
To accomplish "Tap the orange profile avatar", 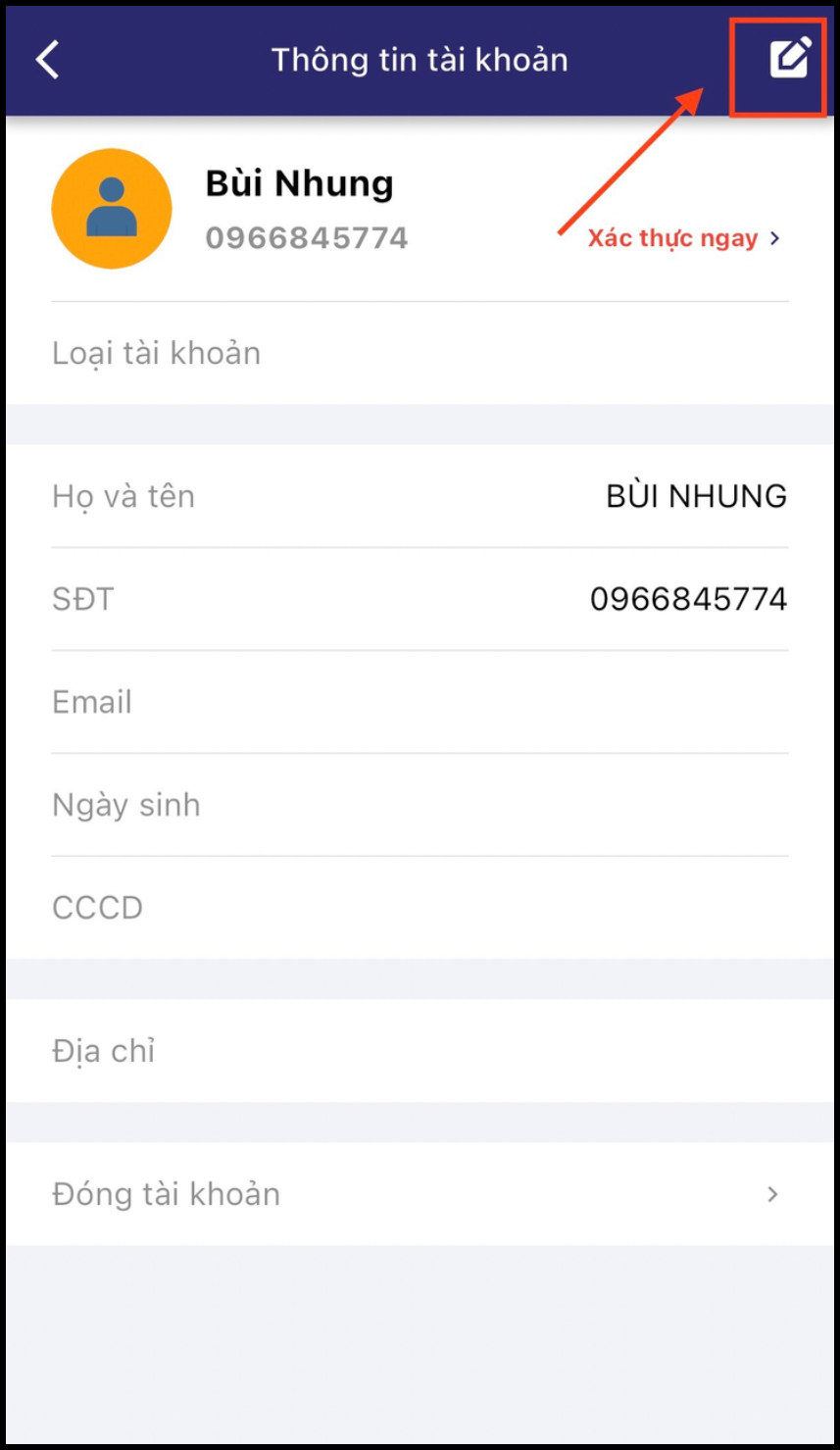I will tap(112, 209).
